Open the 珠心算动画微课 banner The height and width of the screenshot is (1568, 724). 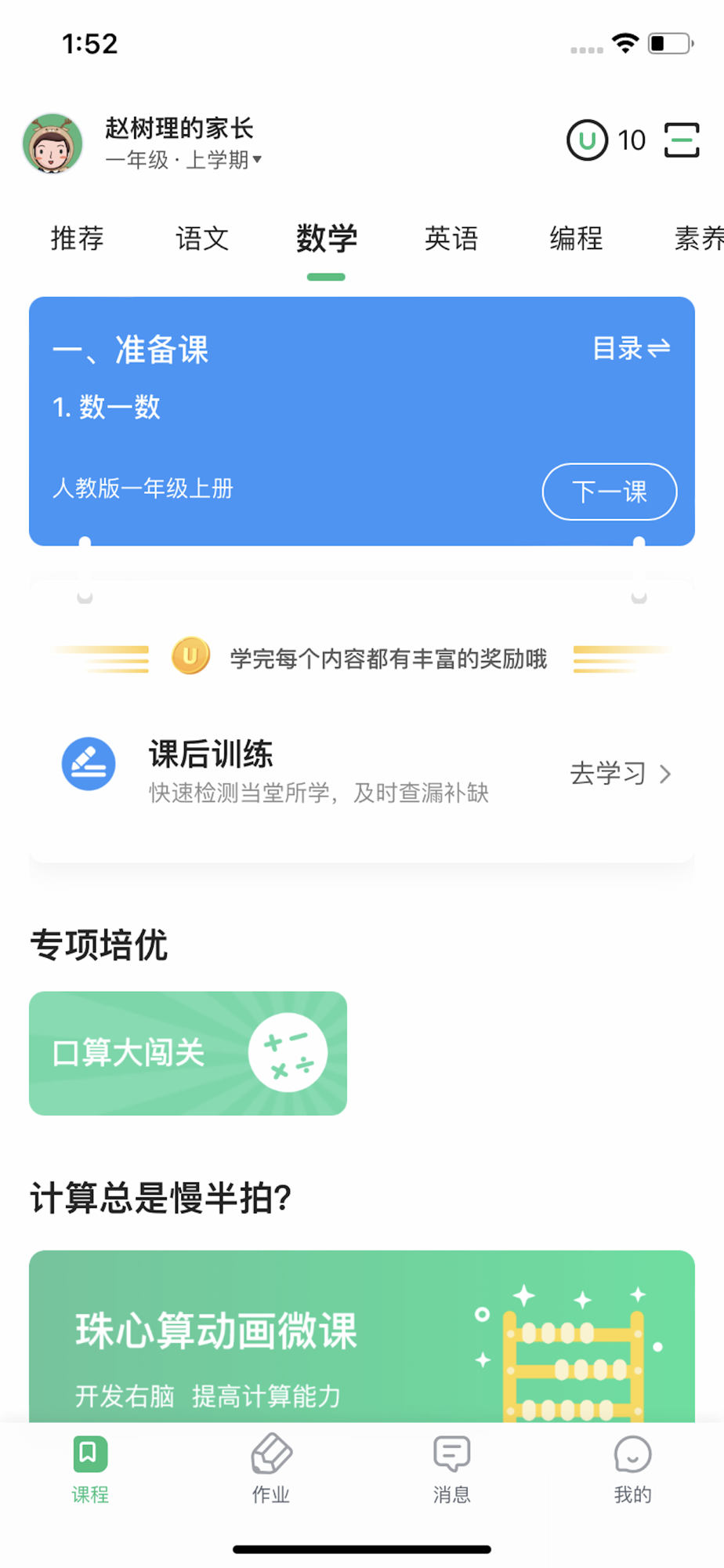[361, 1337]
